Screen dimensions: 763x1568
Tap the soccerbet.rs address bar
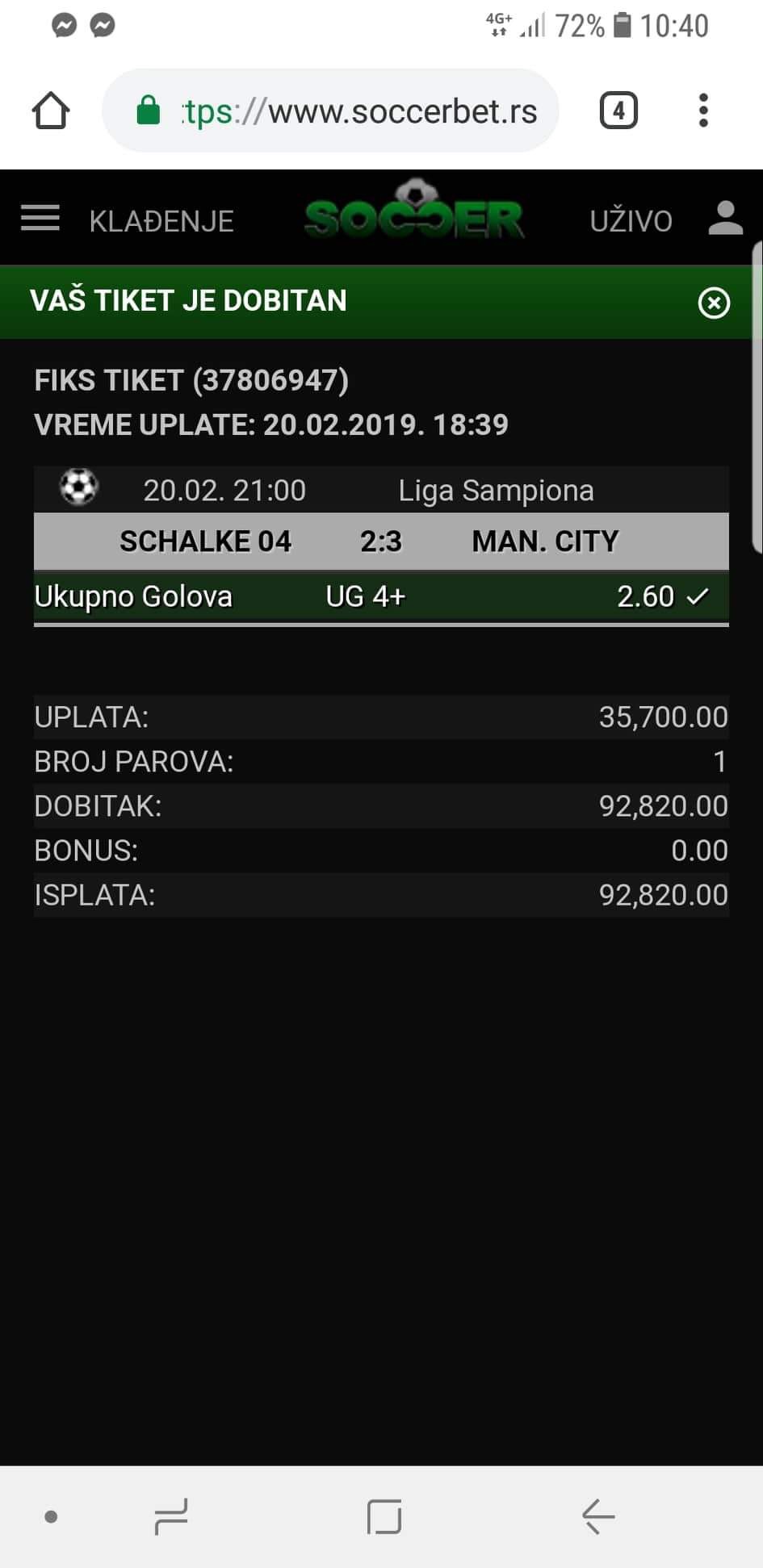click(x=331, y=111)
